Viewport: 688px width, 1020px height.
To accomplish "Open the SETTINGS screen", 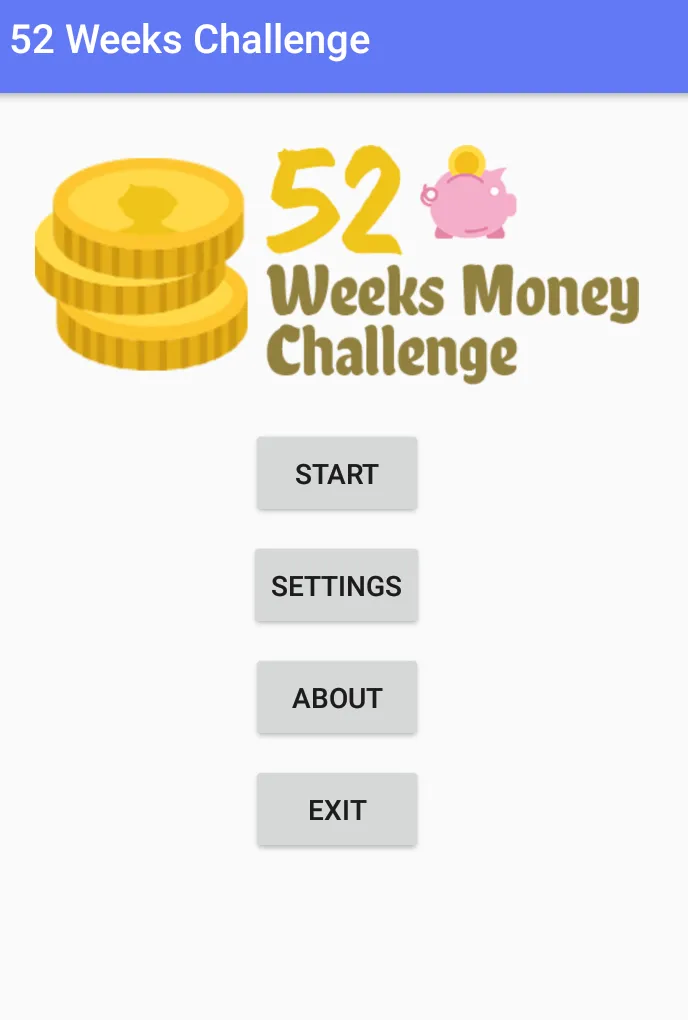I will (336, 586).
